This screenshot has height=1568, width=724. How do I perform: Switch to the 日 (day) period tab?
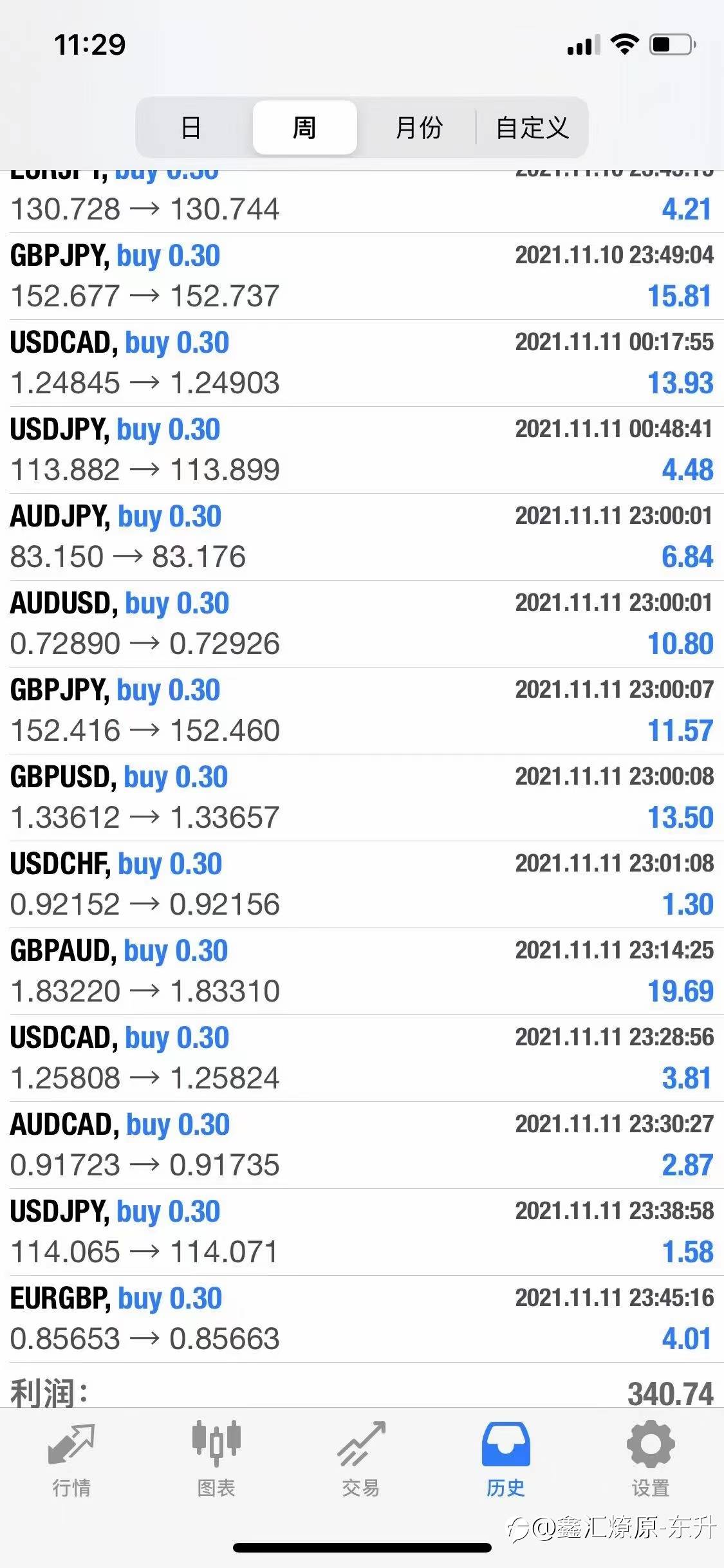coord(191,127)
